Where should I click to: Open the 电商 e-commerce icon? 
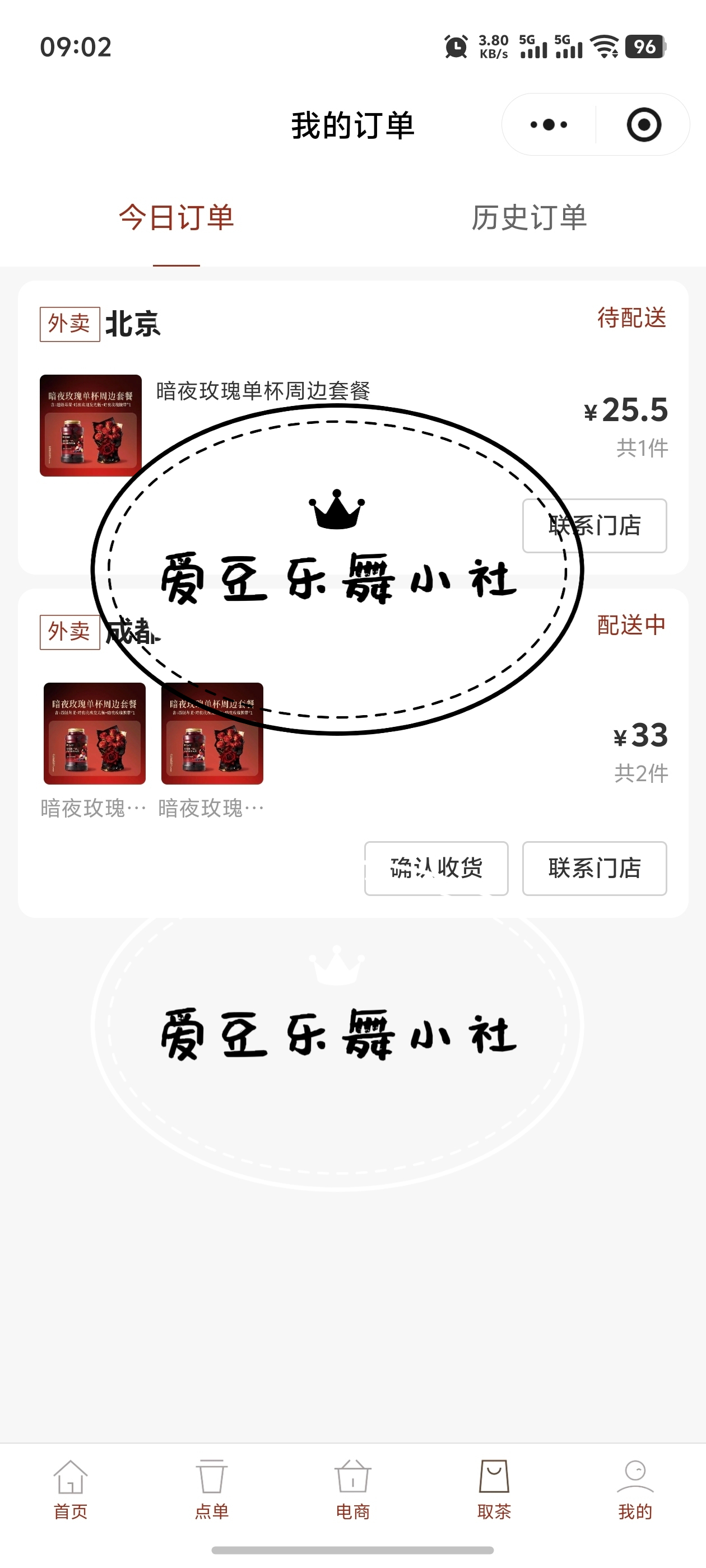click(352, 1485)
